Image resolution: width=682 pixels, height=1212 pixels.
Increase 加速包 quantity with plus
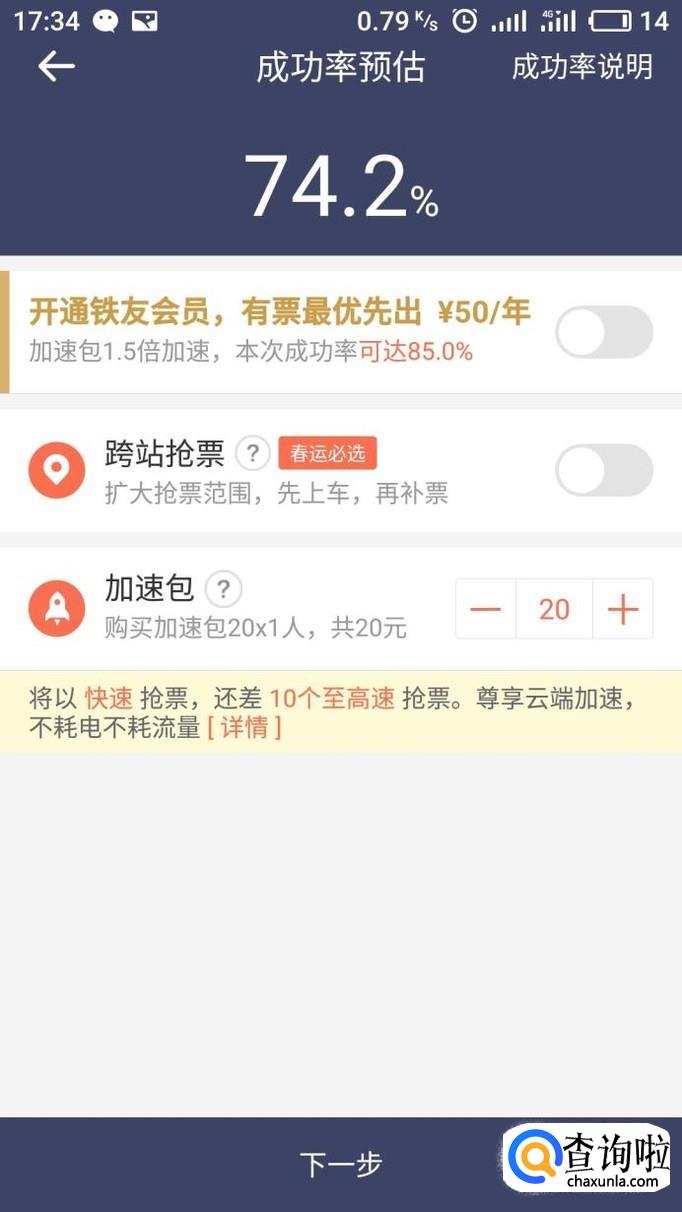point(622,608)
